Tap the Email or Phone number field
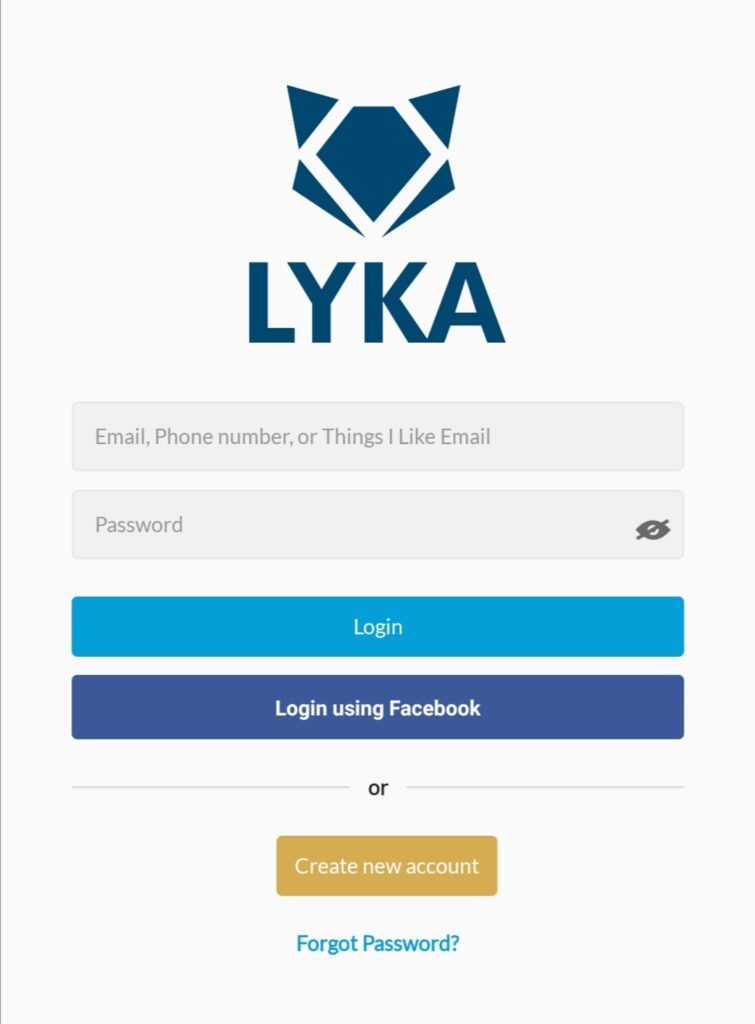This screenshot has width=755, height=1024. [x=377, y=437]
